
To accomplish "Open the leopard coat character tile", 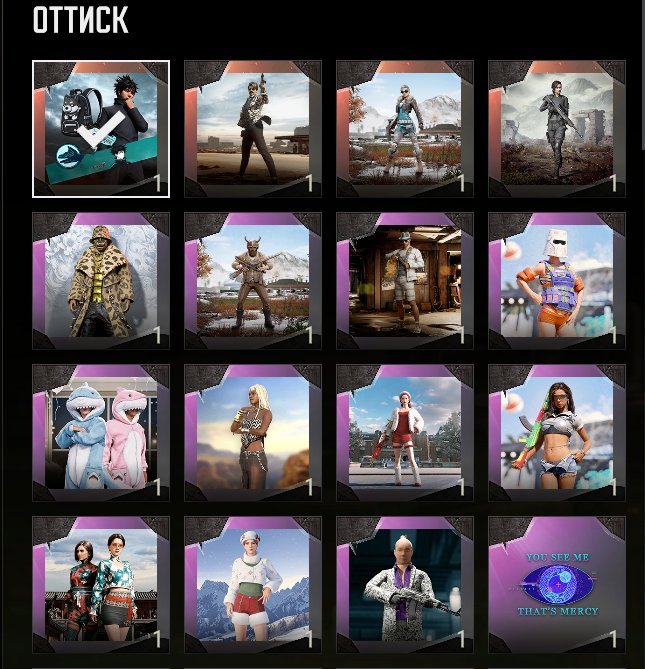I will click(101, 281).
